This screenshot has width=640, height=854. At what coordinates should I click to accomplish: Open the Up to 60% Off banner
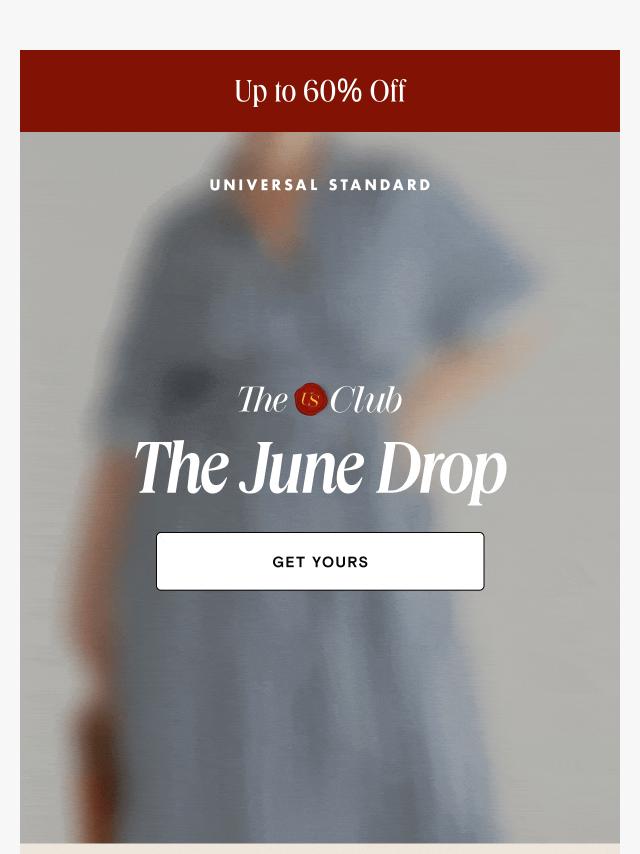tap(320, 91)
